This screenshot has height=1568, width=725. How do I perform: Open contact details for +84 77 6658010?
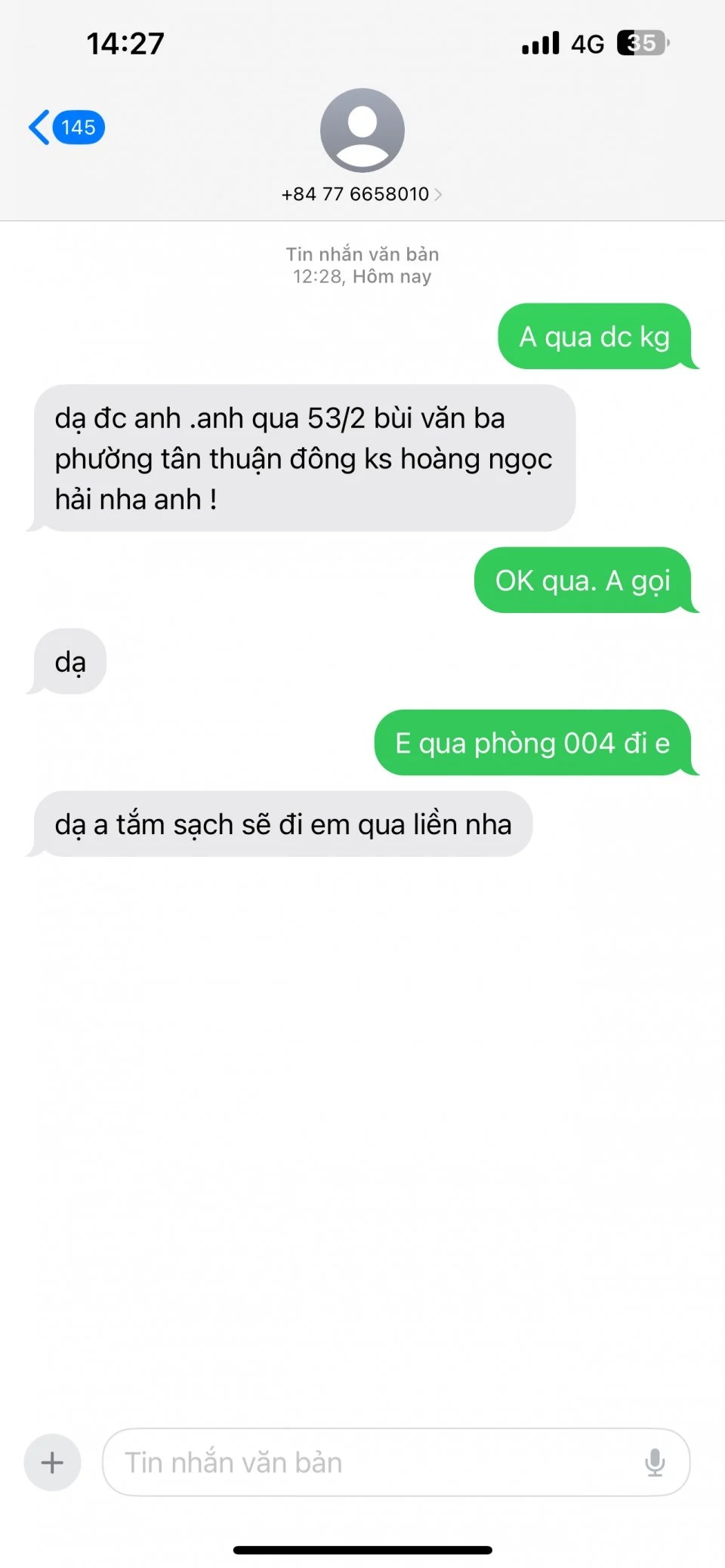coord(361,194)
